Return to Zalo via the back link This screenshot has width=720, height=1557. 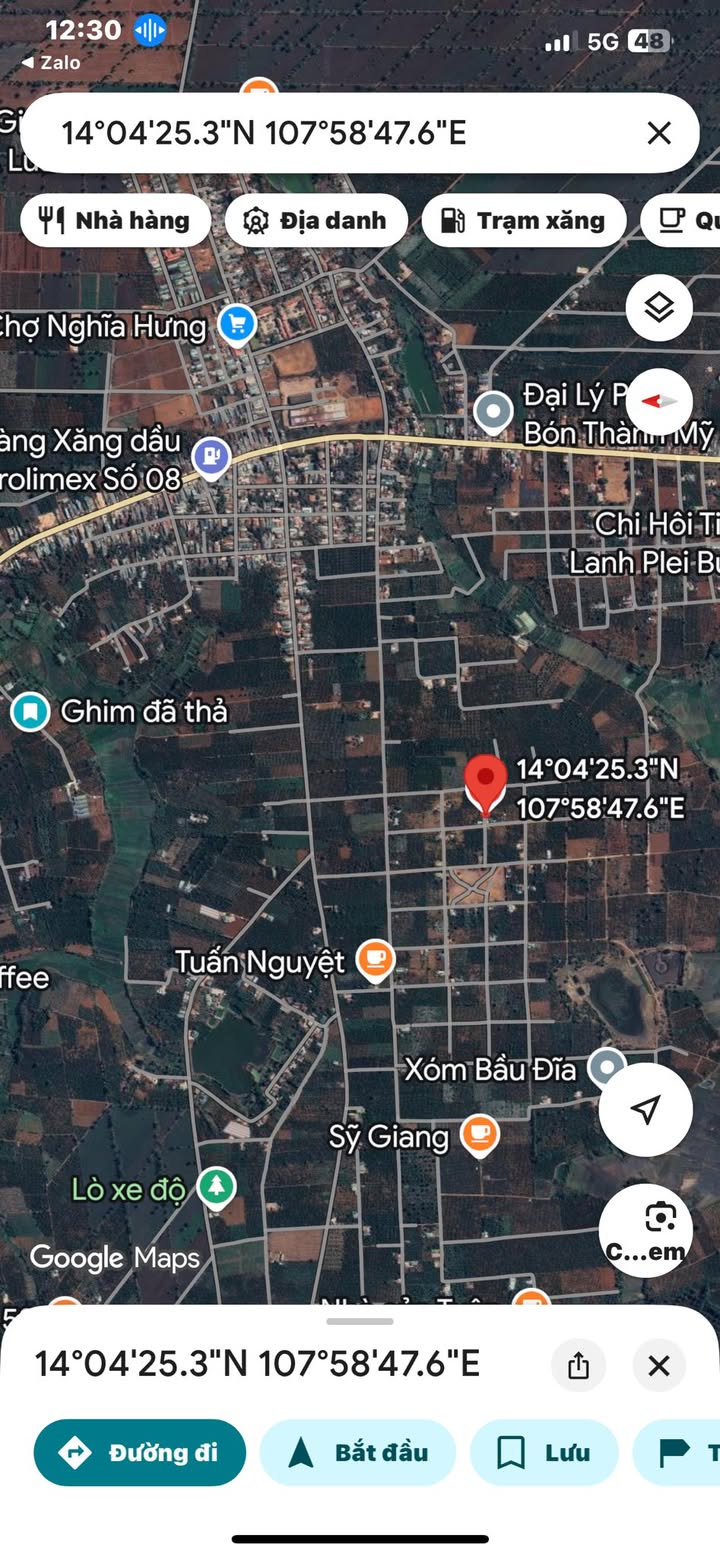[51, 62]
